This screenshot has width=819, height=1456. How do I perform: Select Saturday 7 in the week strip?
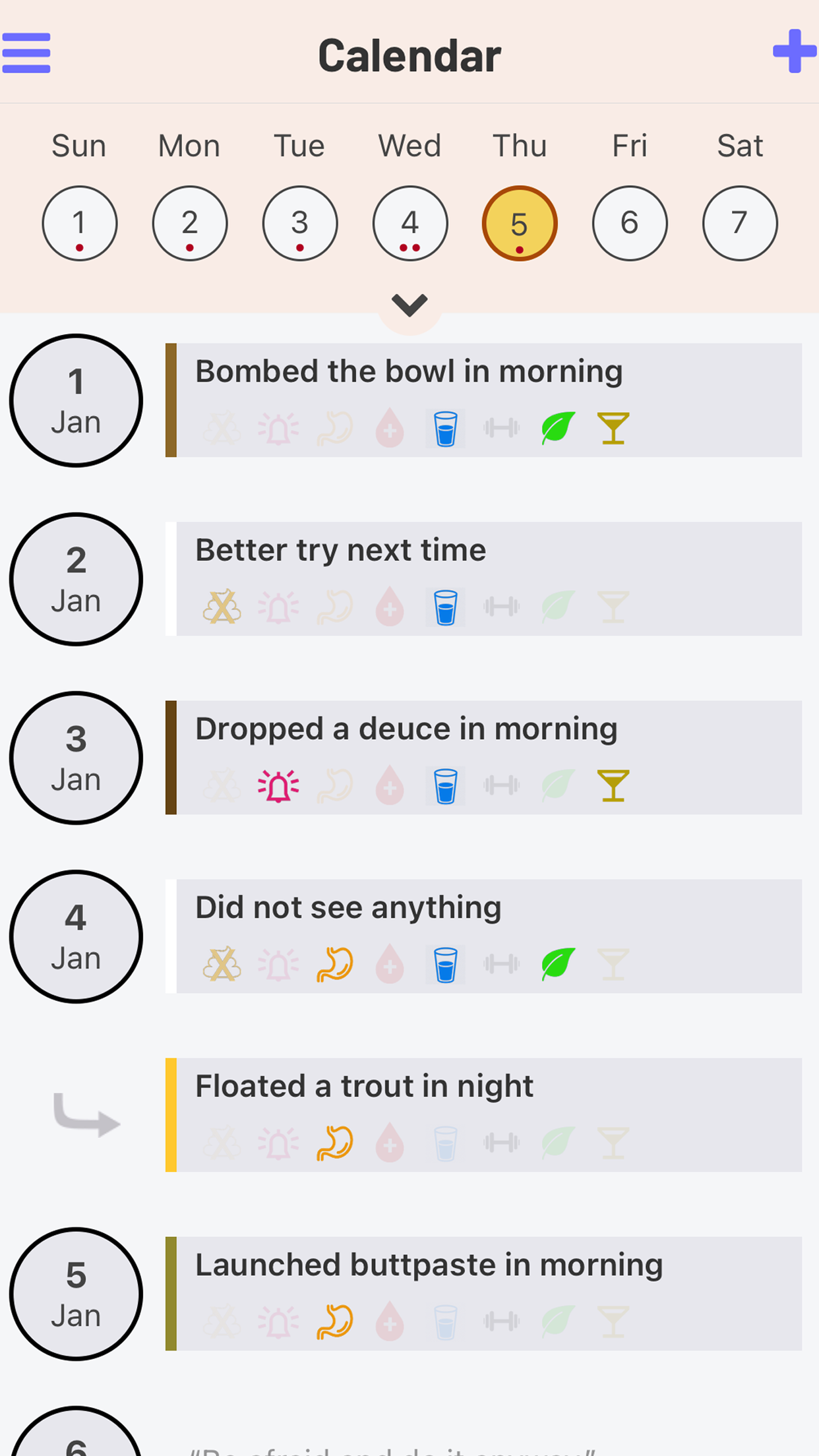(740, 224)
